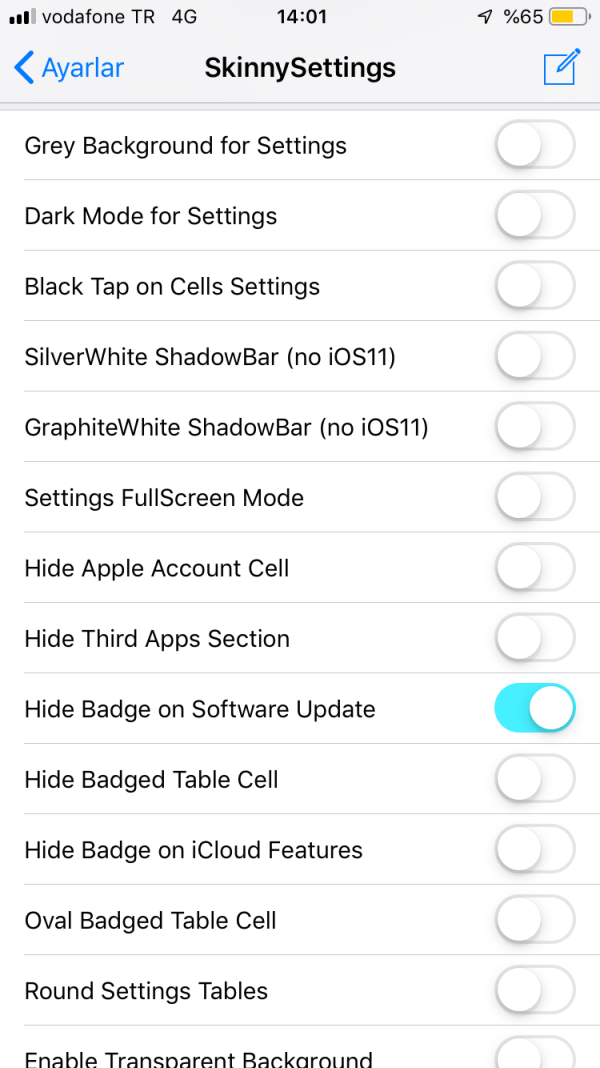
Task: Turn on Dark Mode for Settings
Action: coord(534,216)
